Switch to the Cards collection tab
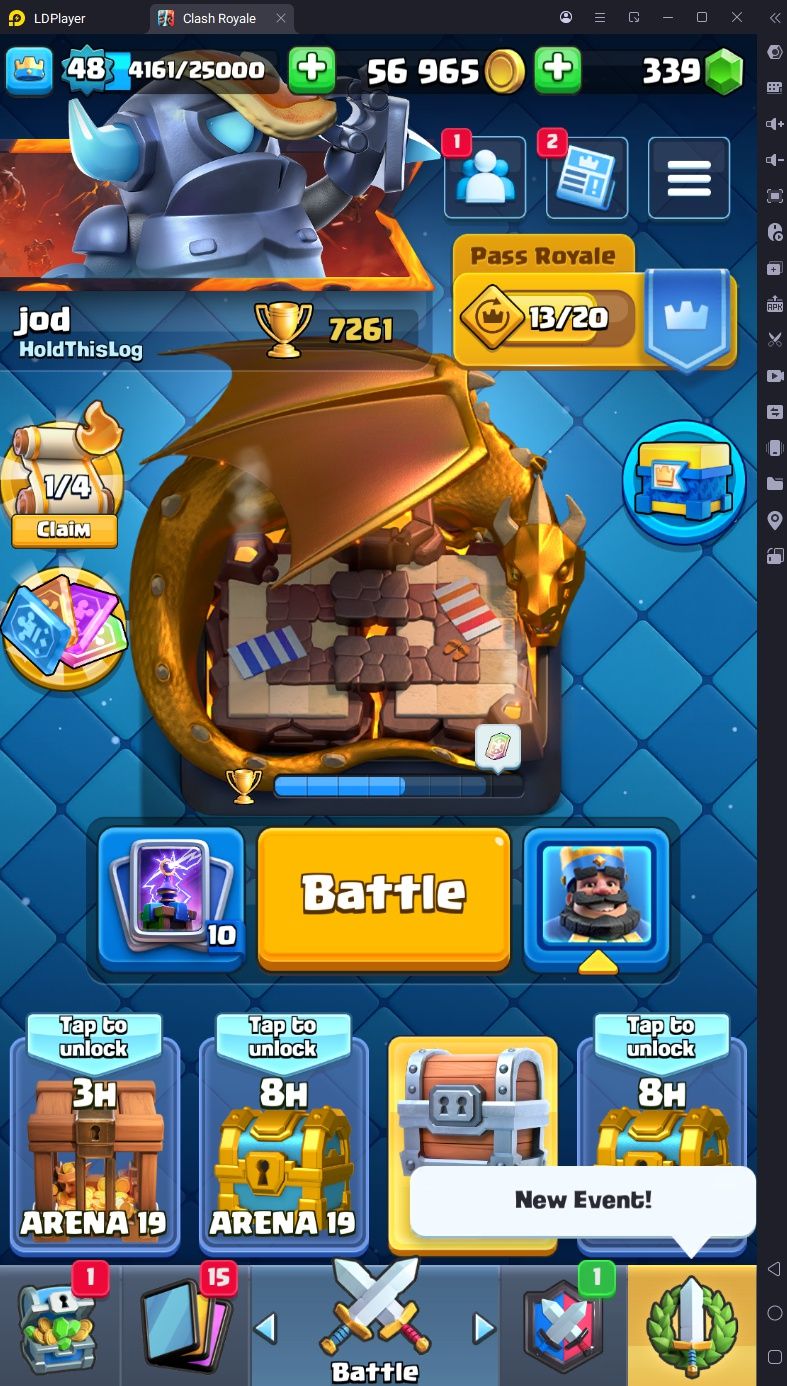Screen dimensions: 787x1386 tap(186, 1325)
